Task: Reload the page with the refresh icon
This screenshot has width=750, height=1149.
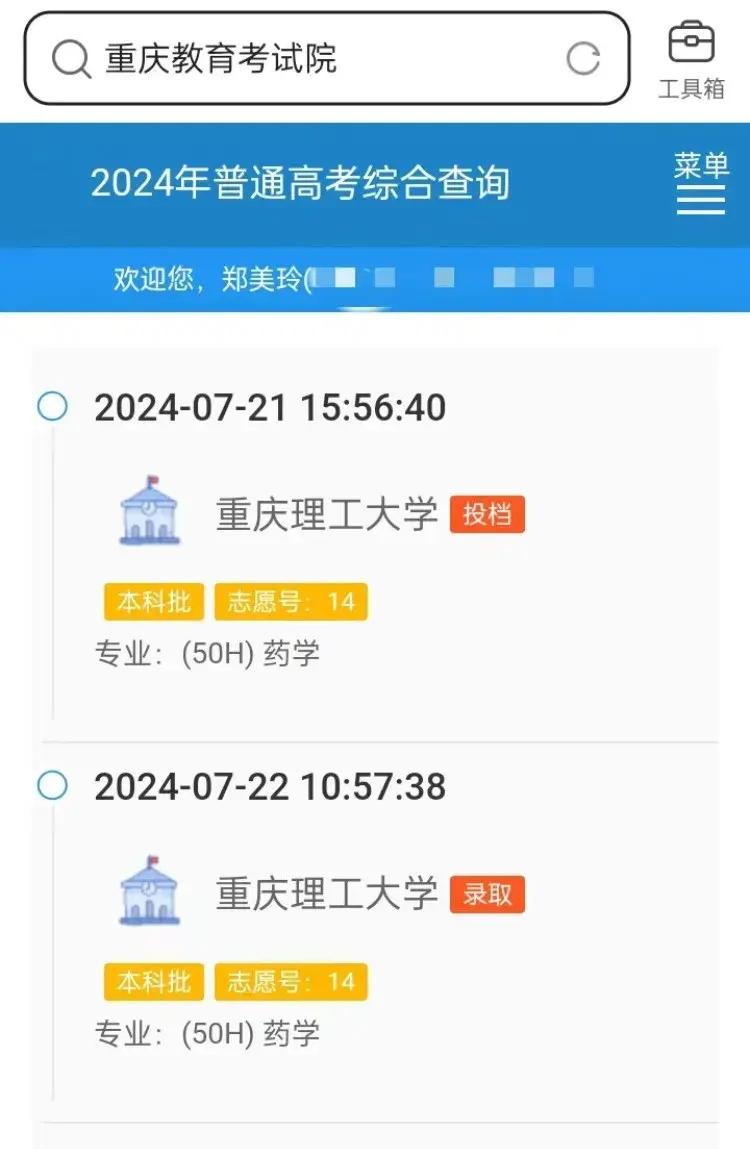Action: [x=583, y=59]
